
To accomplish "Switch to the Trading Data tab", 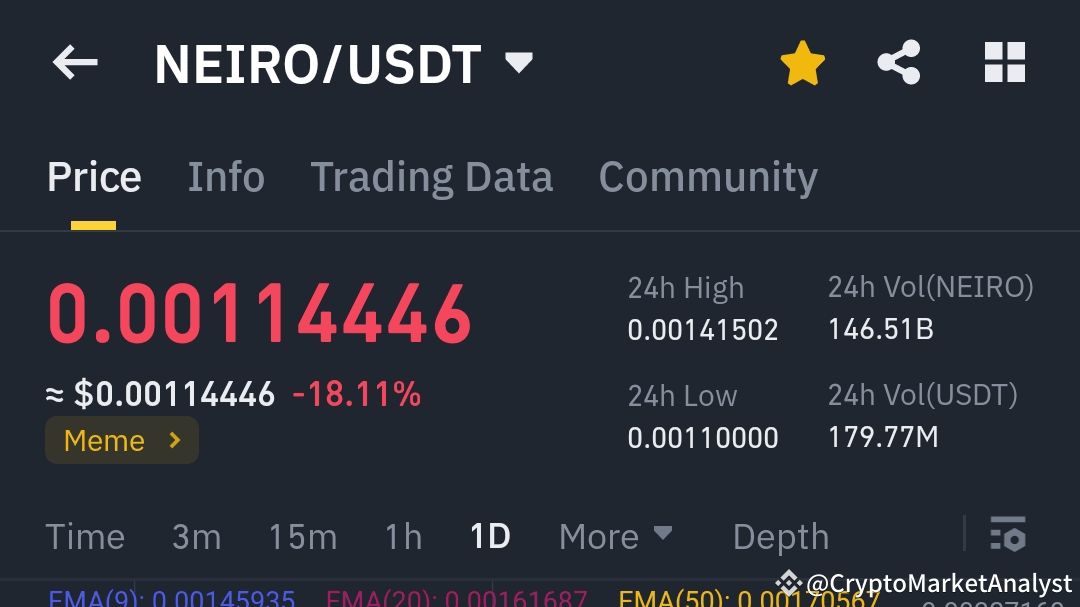I will (431, 177).
